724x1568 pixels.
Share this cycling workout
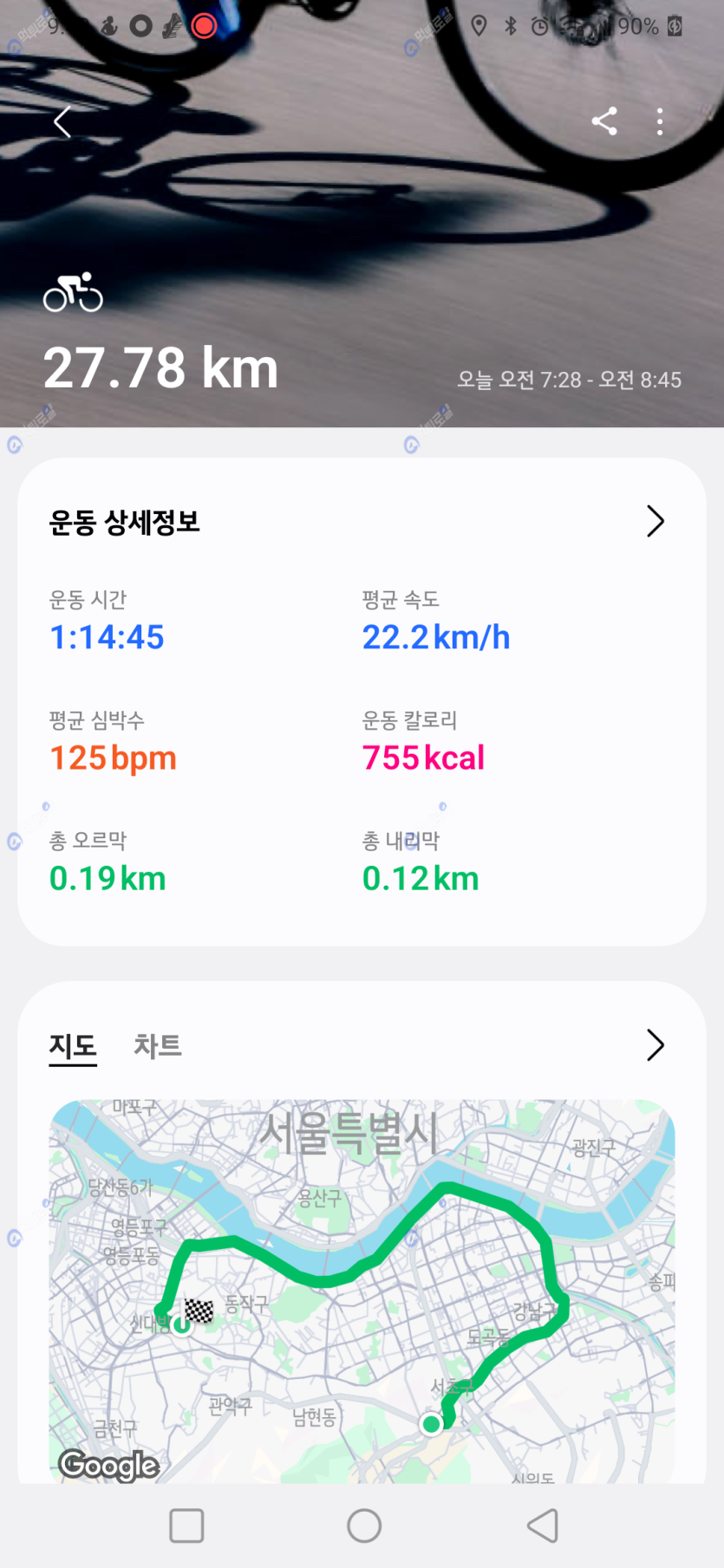tap(604, 121)
